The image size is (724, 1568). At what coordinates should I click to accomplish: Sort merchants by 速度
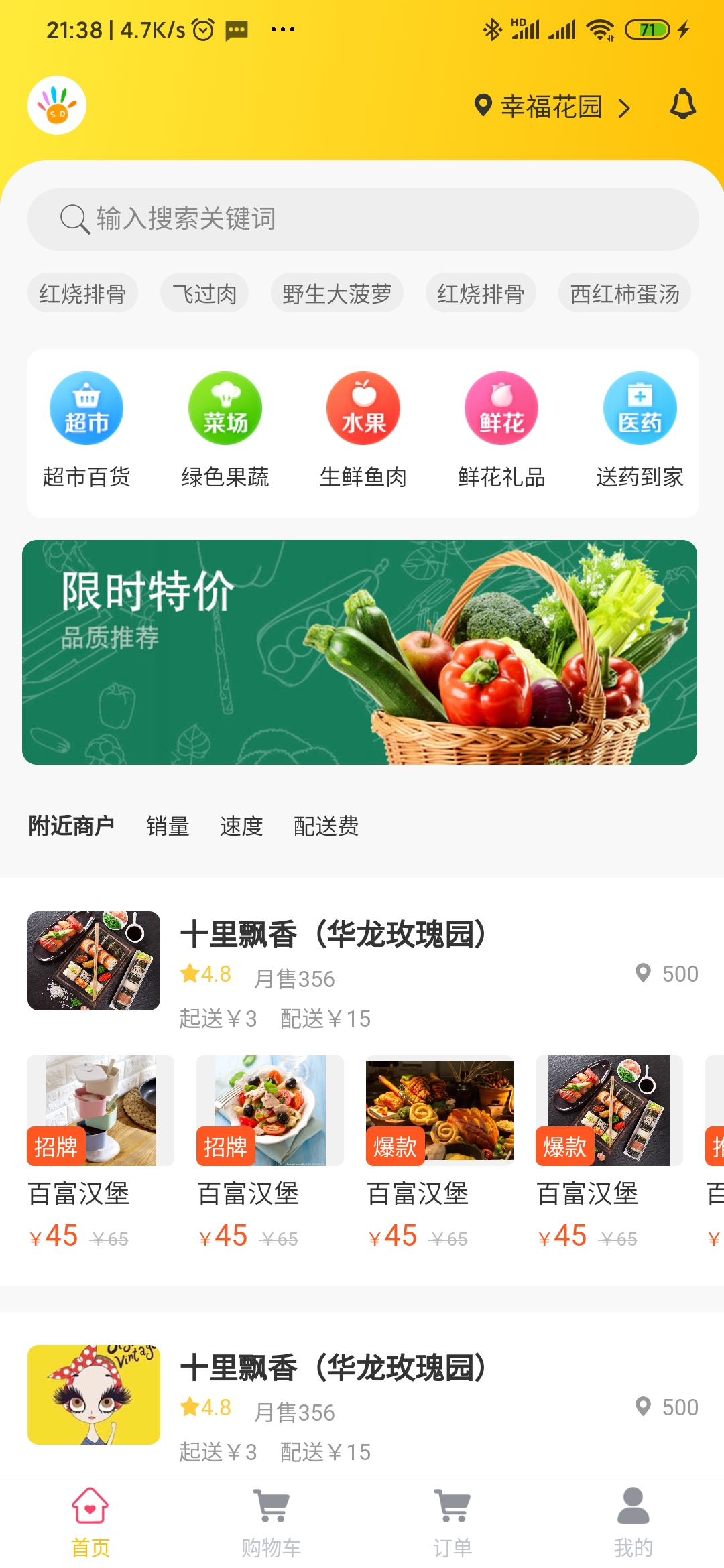241,826
